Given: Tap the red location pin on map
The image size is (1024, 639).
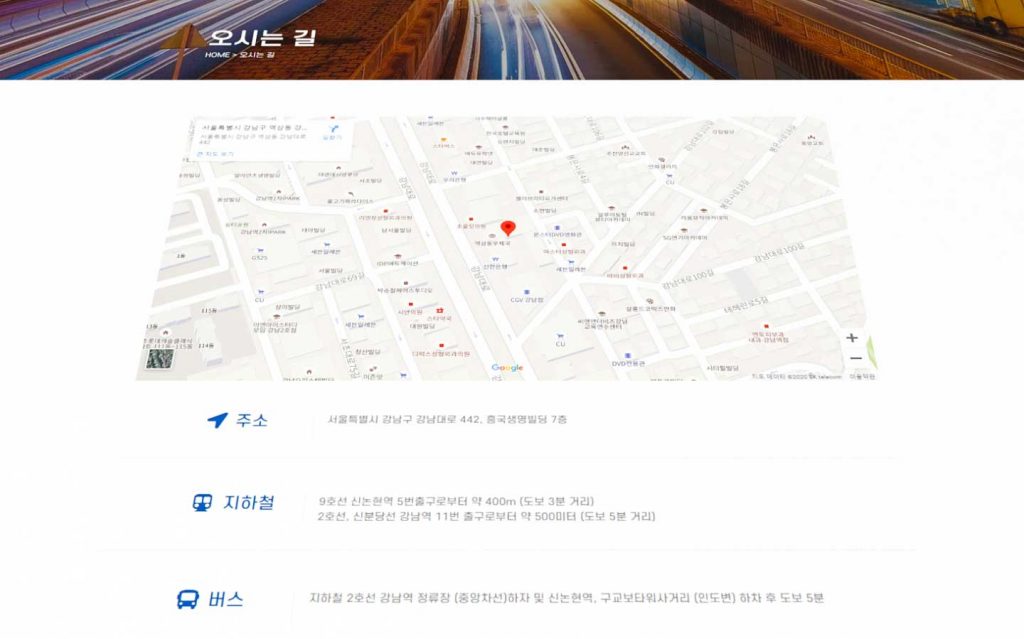Looking at the screenshot, I should 507,228.
